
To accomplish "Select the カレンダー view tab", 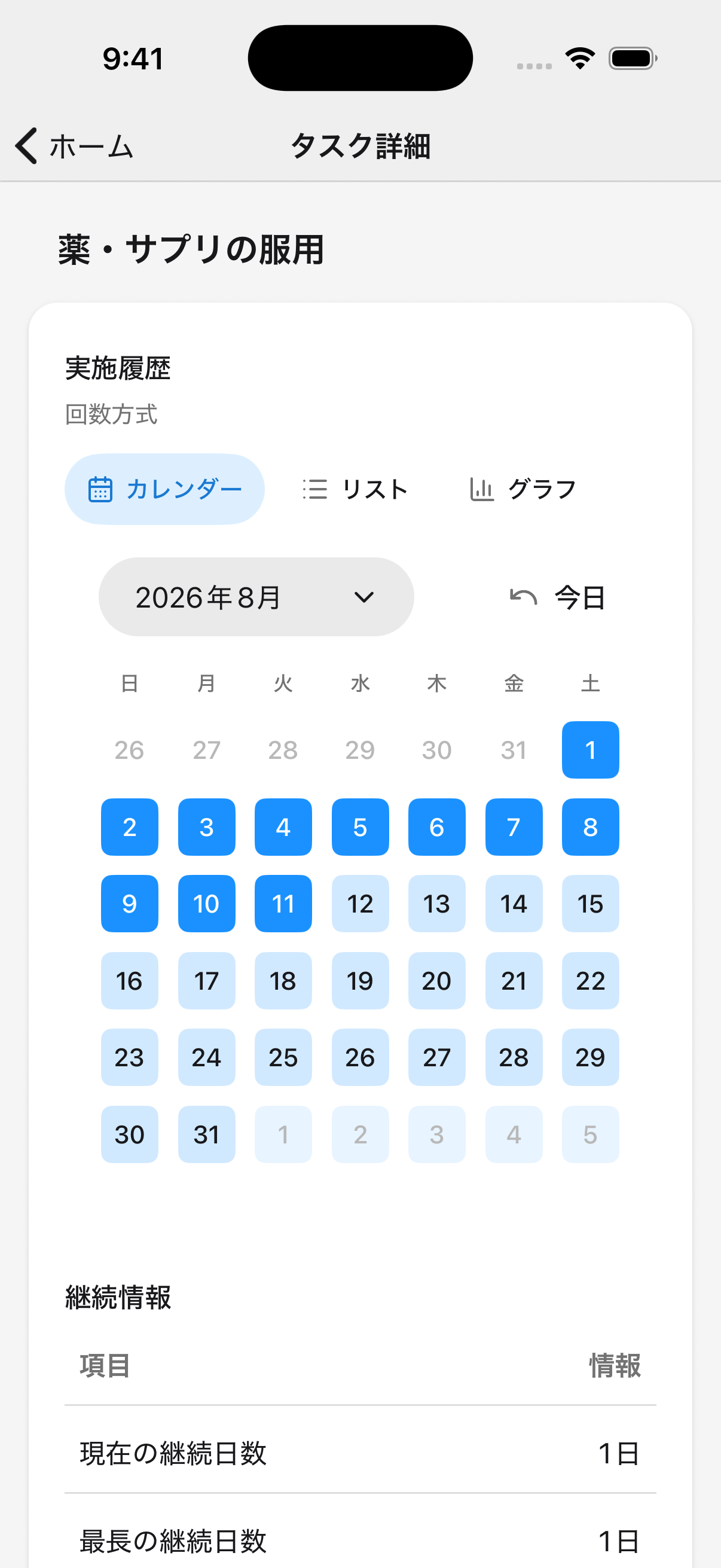I will coord(164,489).
